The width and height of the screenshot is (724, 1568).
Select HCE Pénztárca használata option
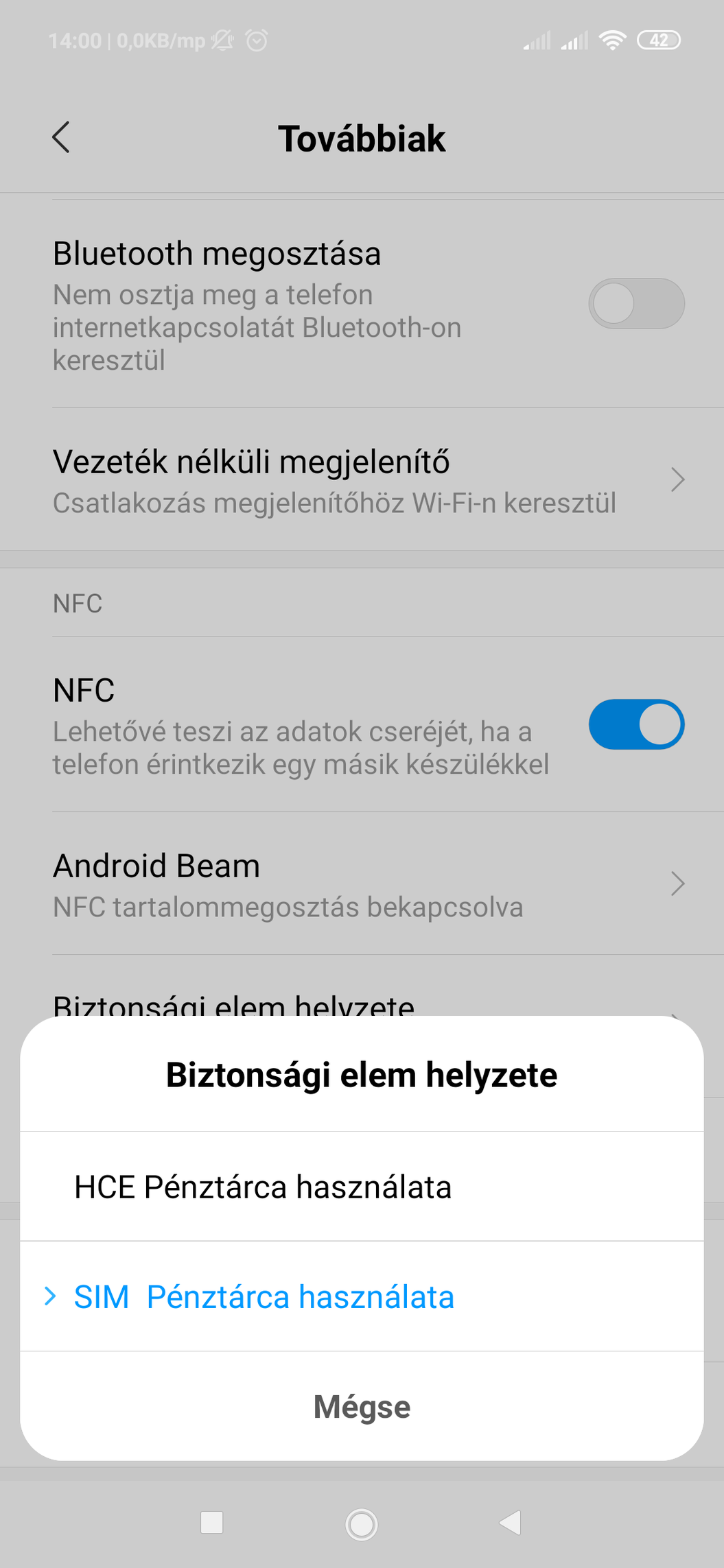coord(264,1187)
